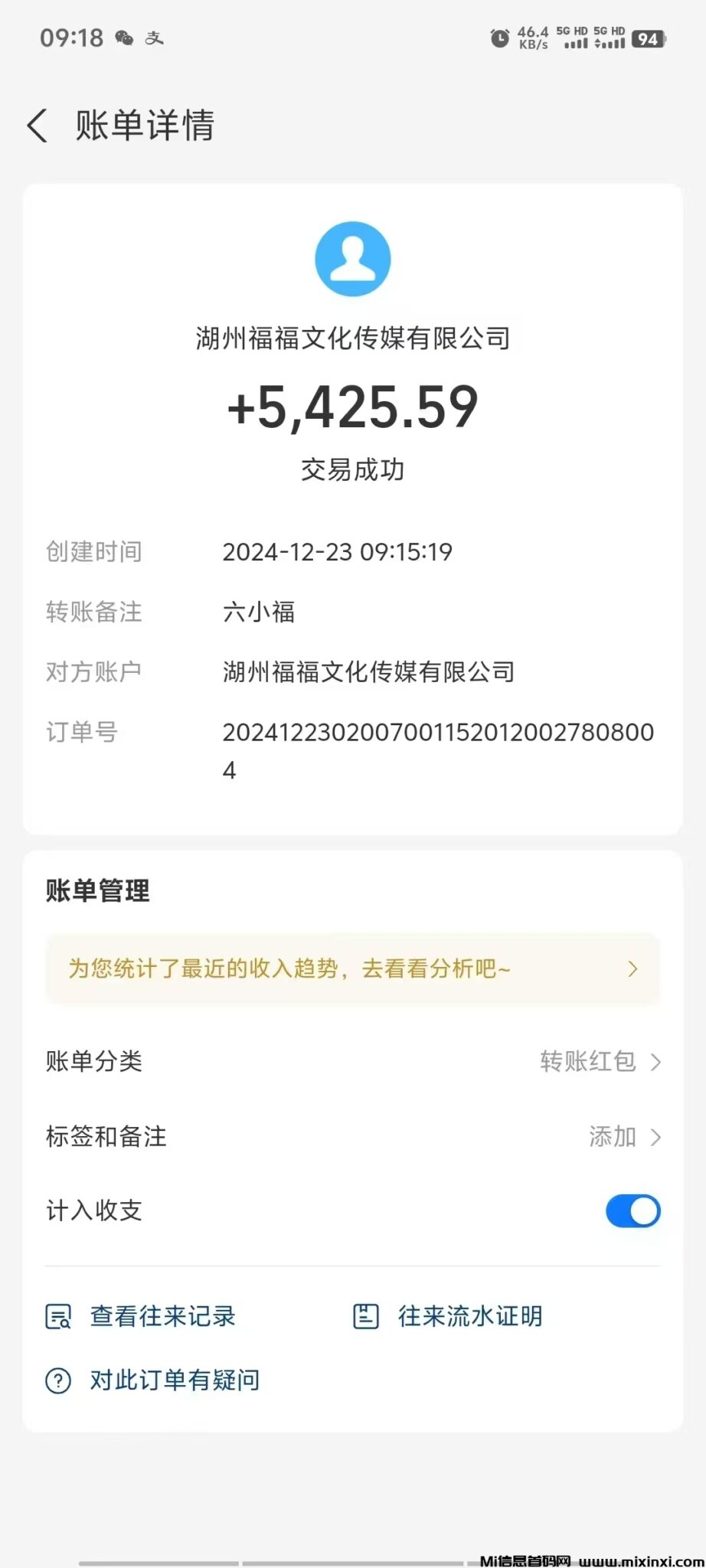Select the 转账红包 bill category
706x1568 pixels.
coord(588,1061)
